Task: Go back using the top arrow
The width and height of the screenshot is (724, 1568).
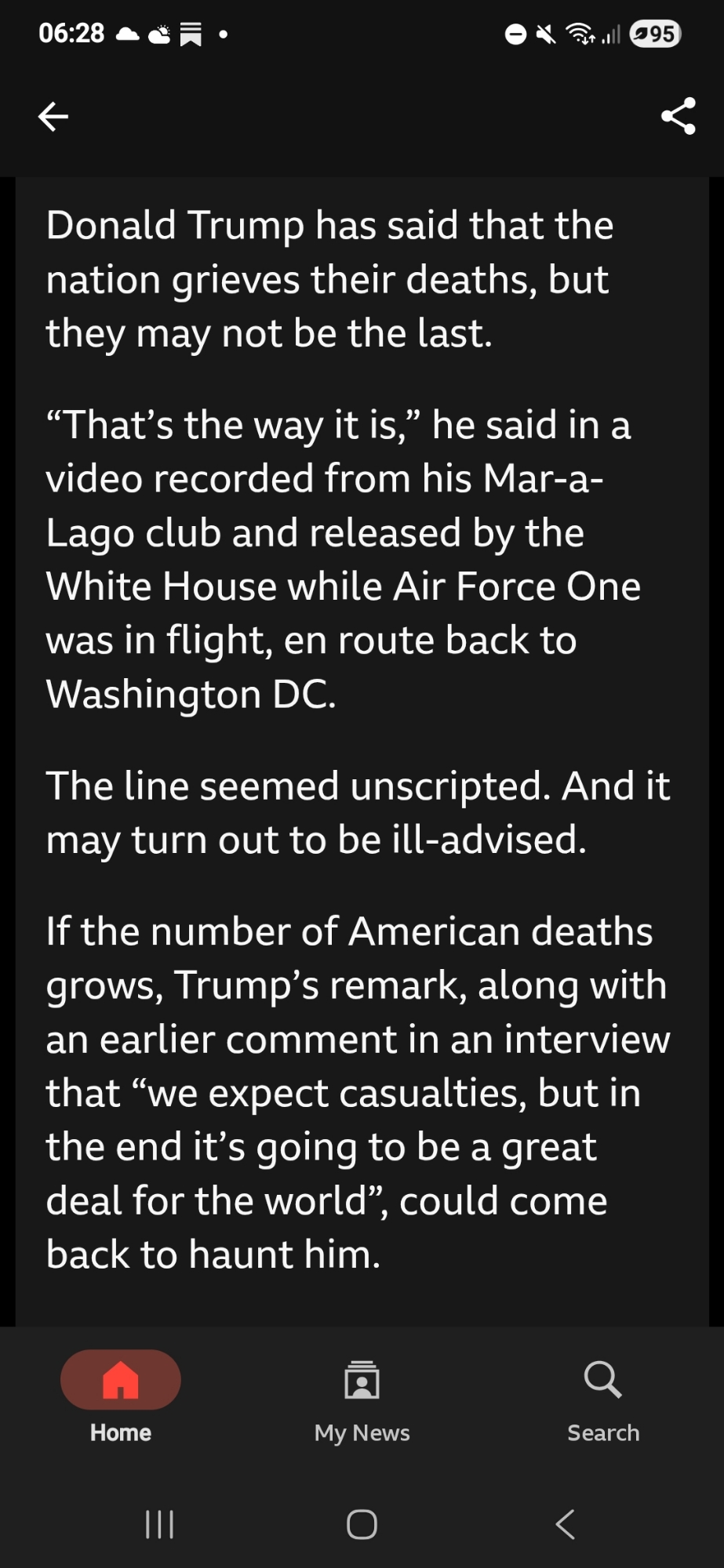Action: (x=53, y=117)
